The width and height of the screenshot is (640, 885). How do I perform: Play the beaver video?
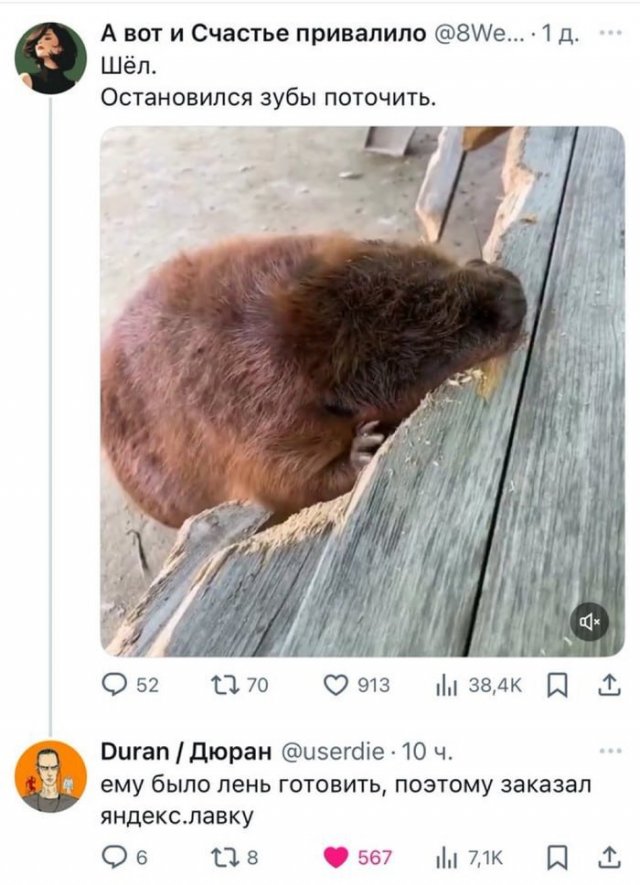(x=362, y=390)
